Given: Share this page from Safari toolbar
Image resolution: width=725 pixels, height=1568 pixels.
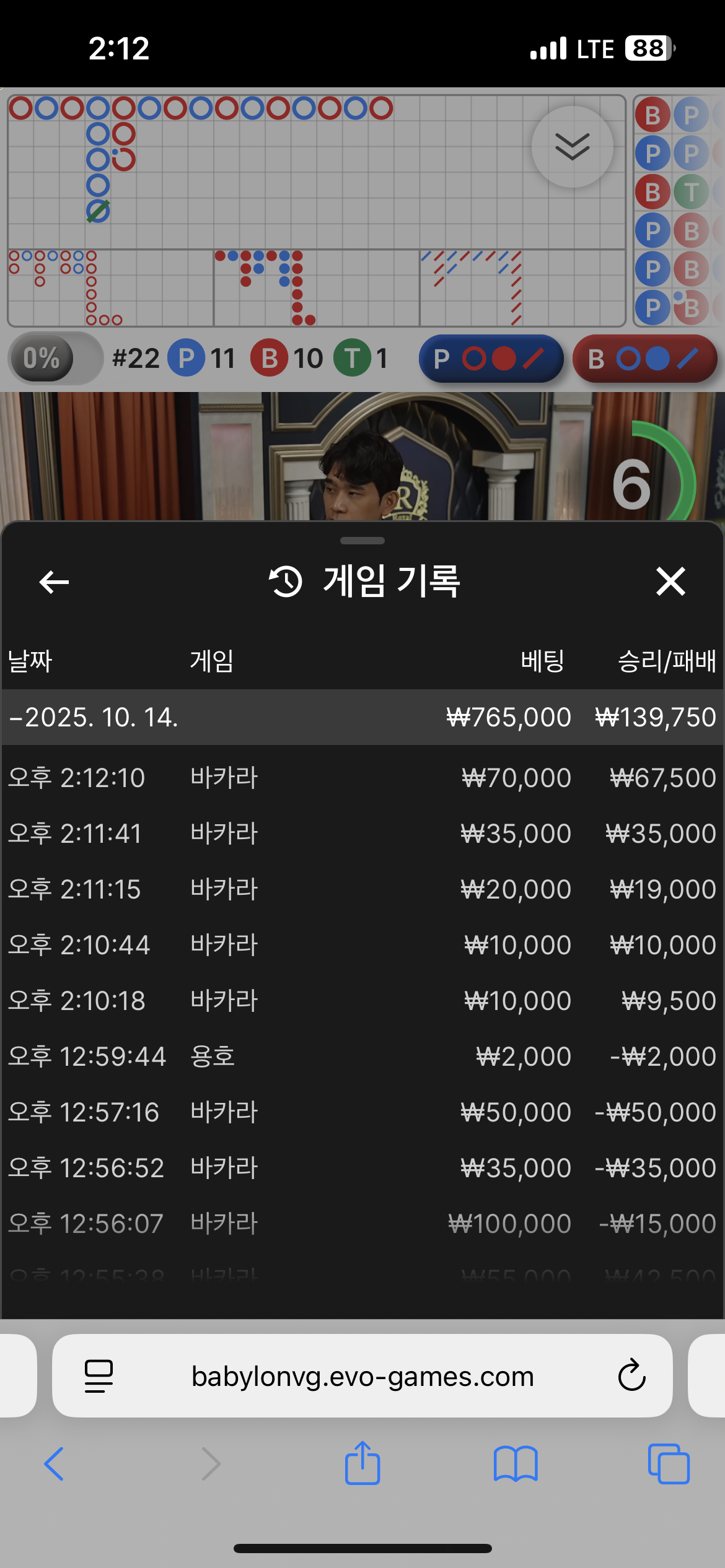Looking at the screenshot, I should (x=362, y=1463).
